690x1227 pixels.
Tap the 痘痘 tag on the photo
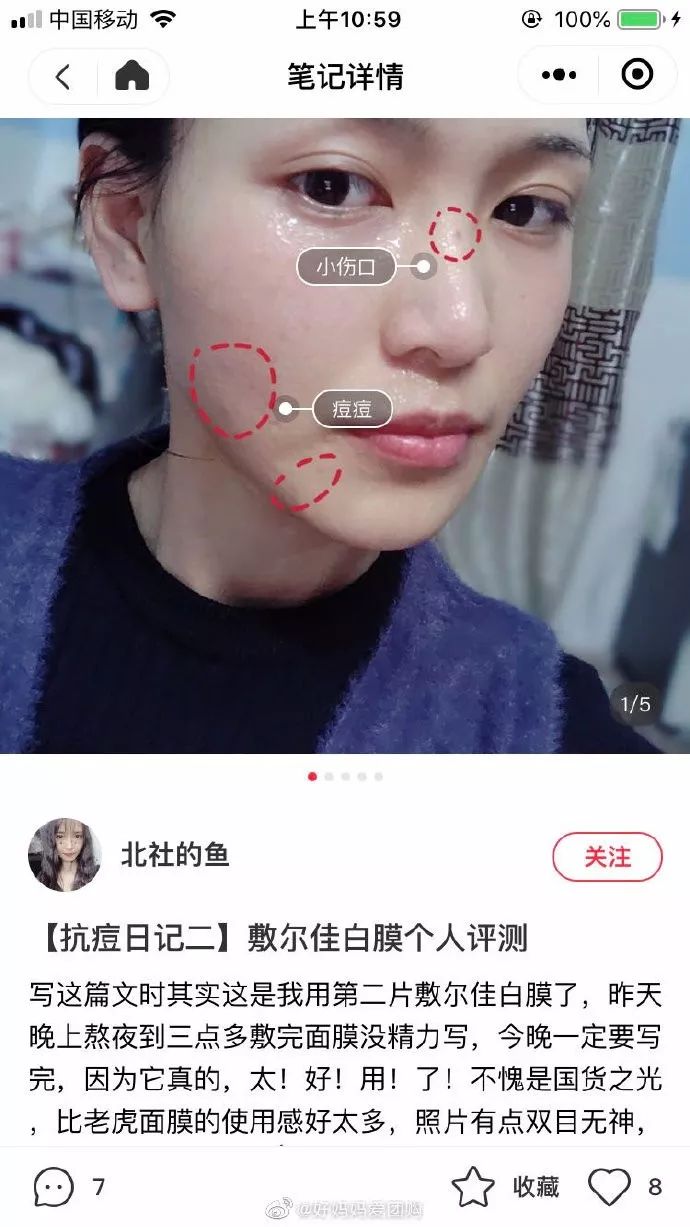pyautogui.click(x=352, y=408)
